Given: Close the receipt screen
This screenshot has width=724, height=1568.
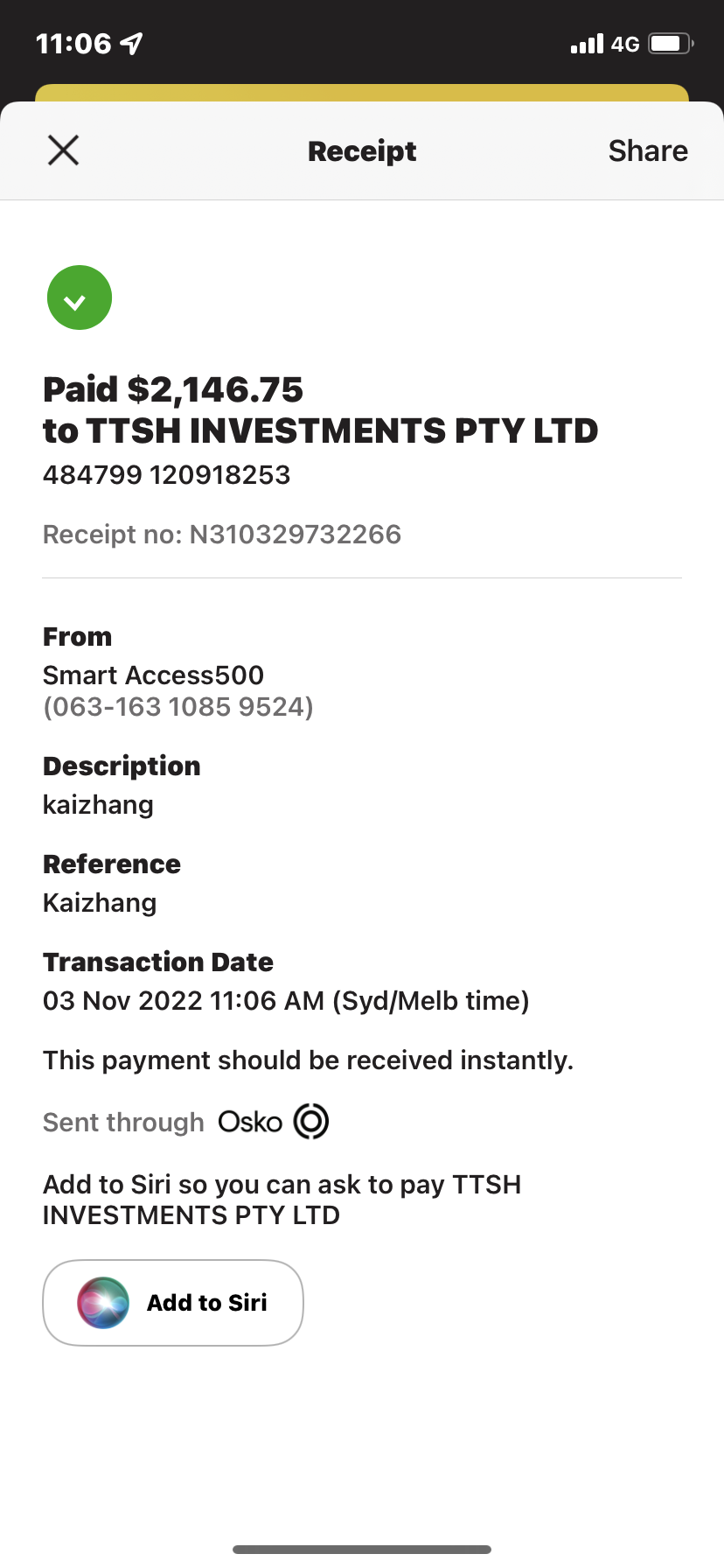Looking at the screenshot, I should pyautogui.click(x=63, y=150).
